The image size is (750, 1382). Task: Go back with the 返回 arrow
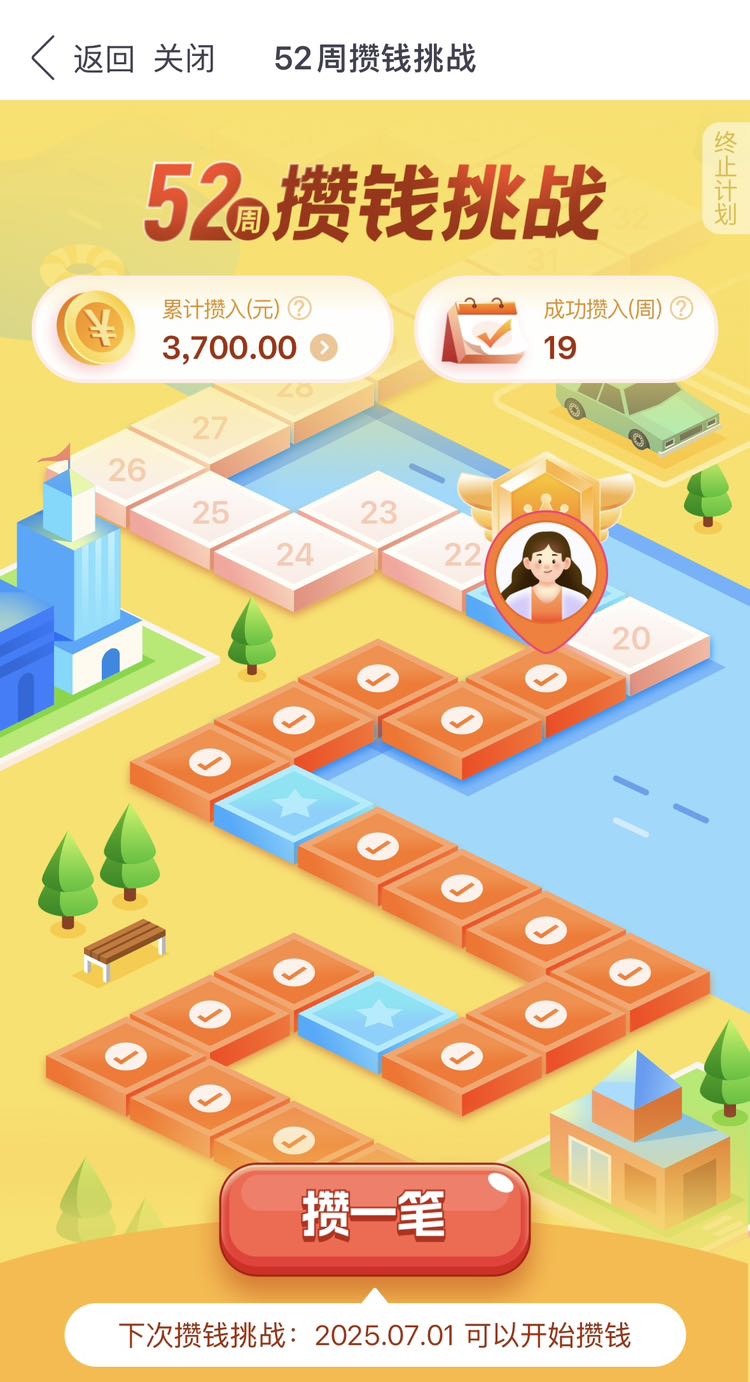(x=82, y=58)
